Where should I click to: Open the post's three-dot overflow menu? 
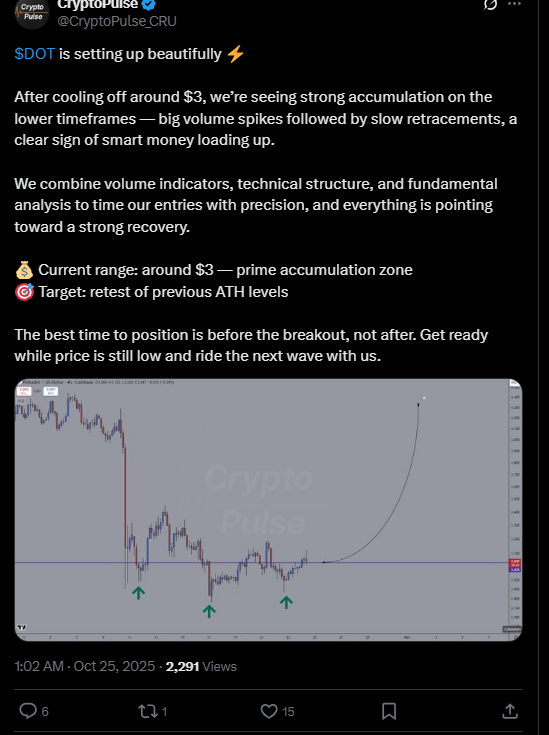[x=514, y=4]
